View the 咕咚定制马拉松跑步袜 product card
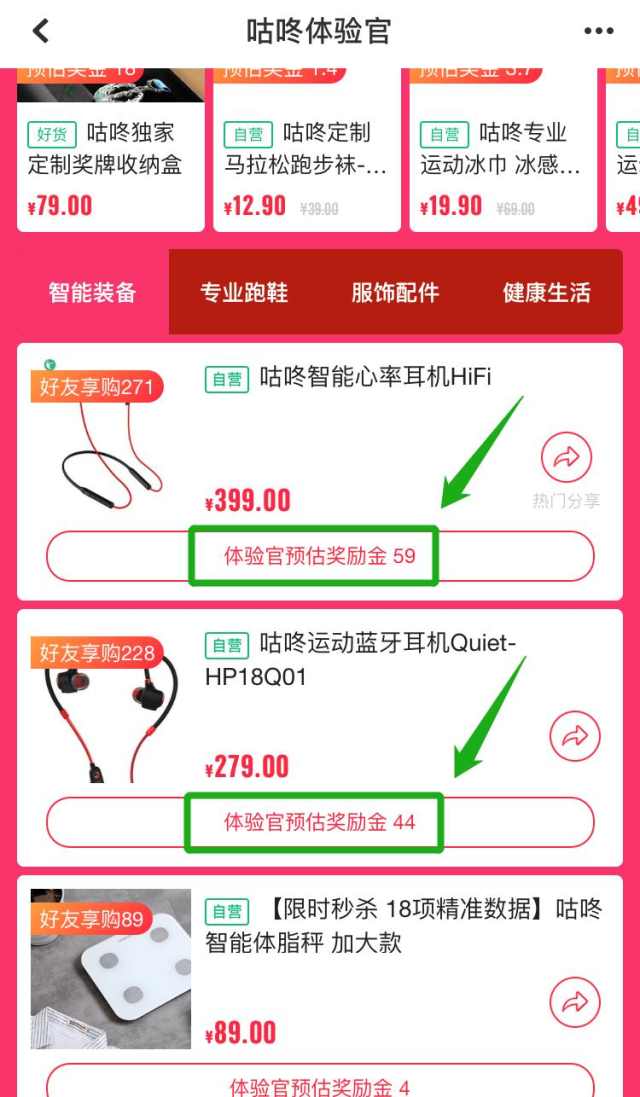Image resolution: width=640 pixels, height=1097 pixels. [305, 150]
